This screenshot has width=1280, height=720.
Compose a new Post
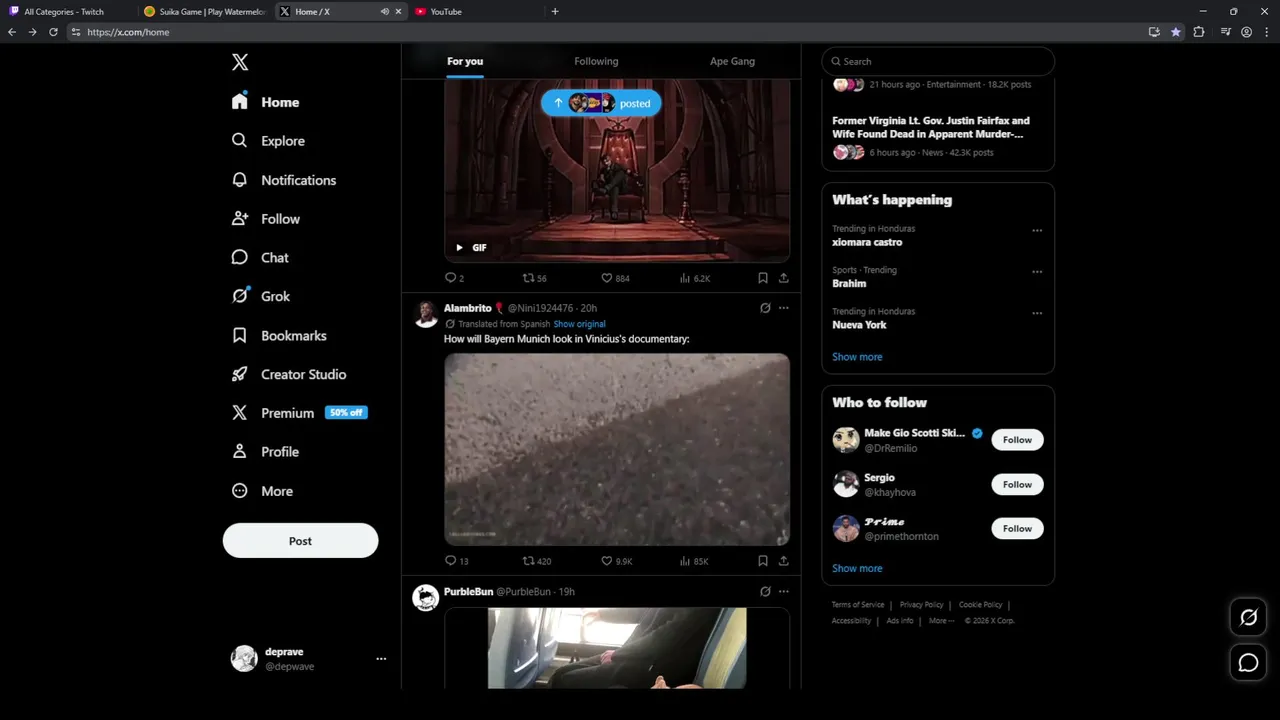[x=300, y=541]
